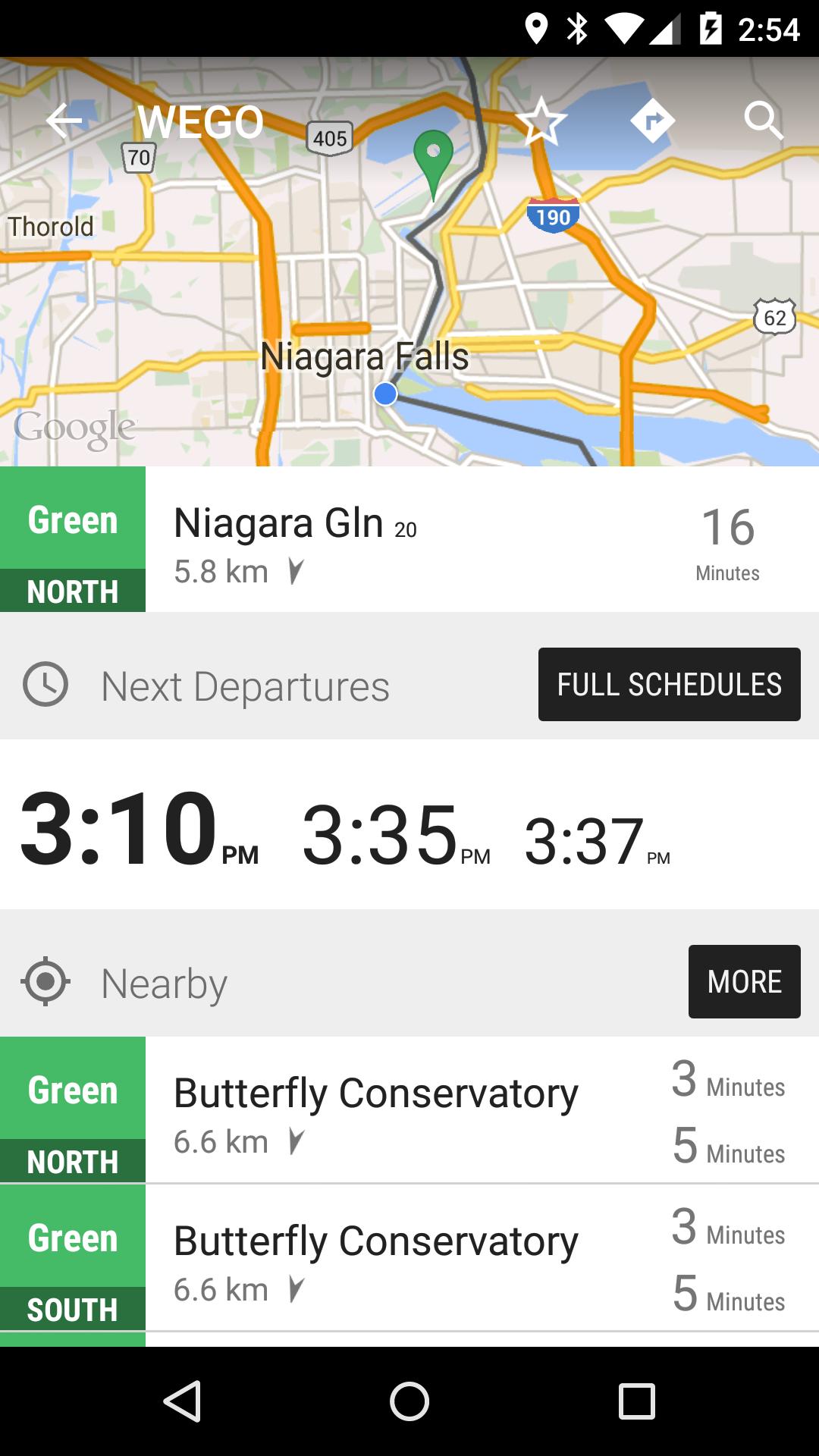This screenshot has width=819, height=1456.
Task: Tap the back arrow in the toolbar
Action: pyautogui.click(x=64, y=120)
